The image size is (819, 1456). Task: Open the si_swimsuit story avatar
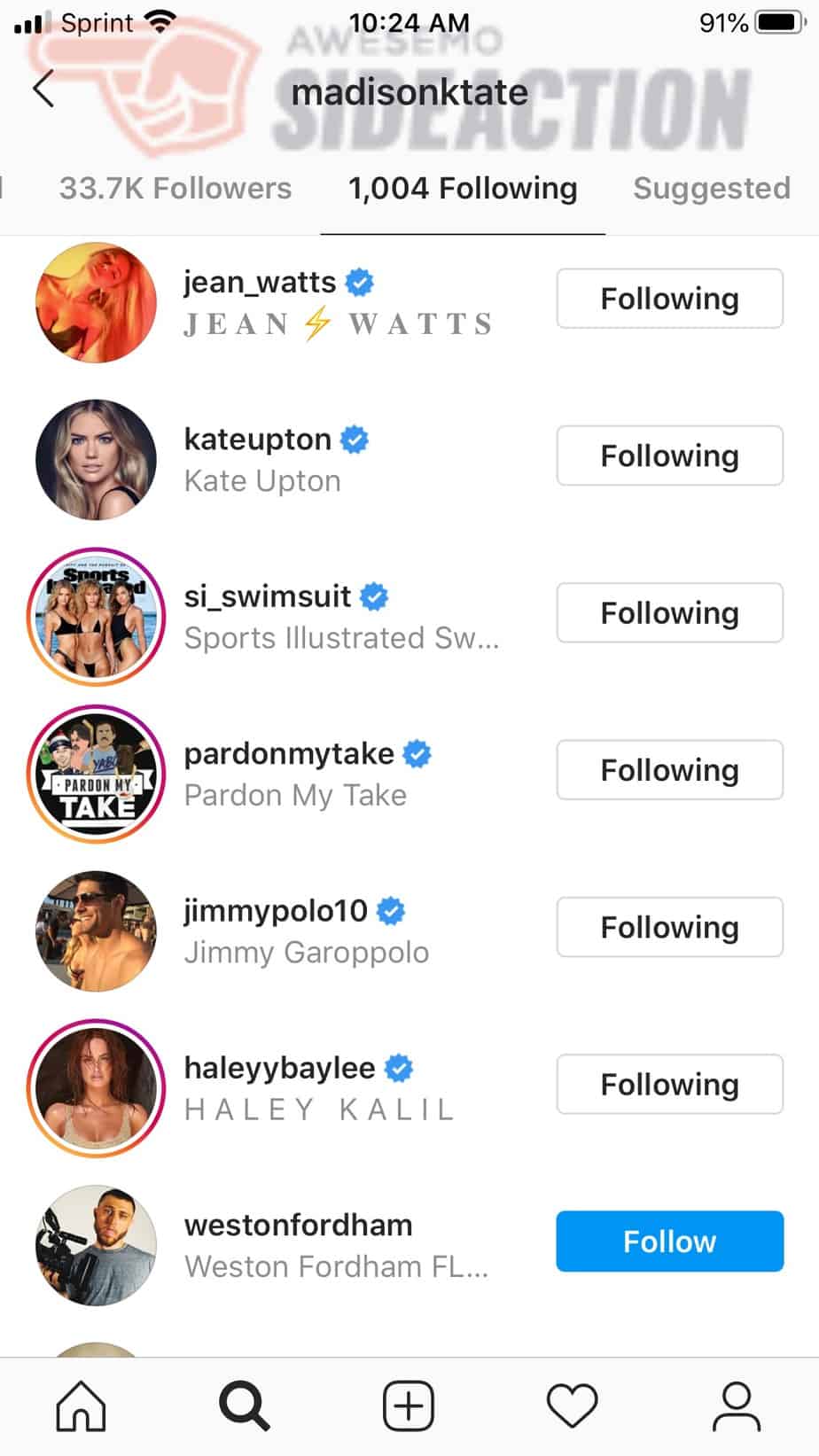point(96,616)
